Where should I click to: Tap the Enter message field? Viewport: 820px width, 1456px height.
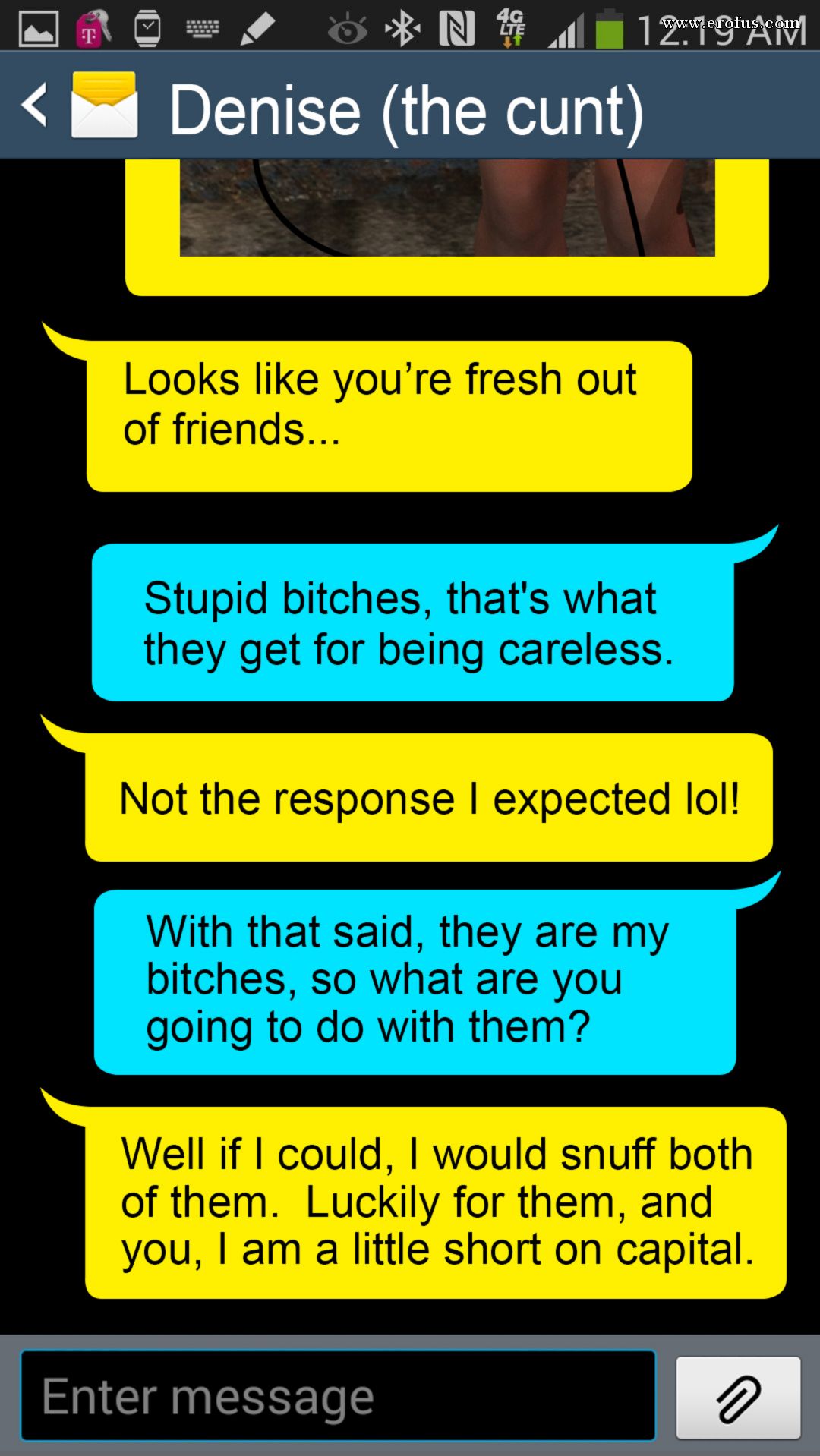[x=338, y=1395]
